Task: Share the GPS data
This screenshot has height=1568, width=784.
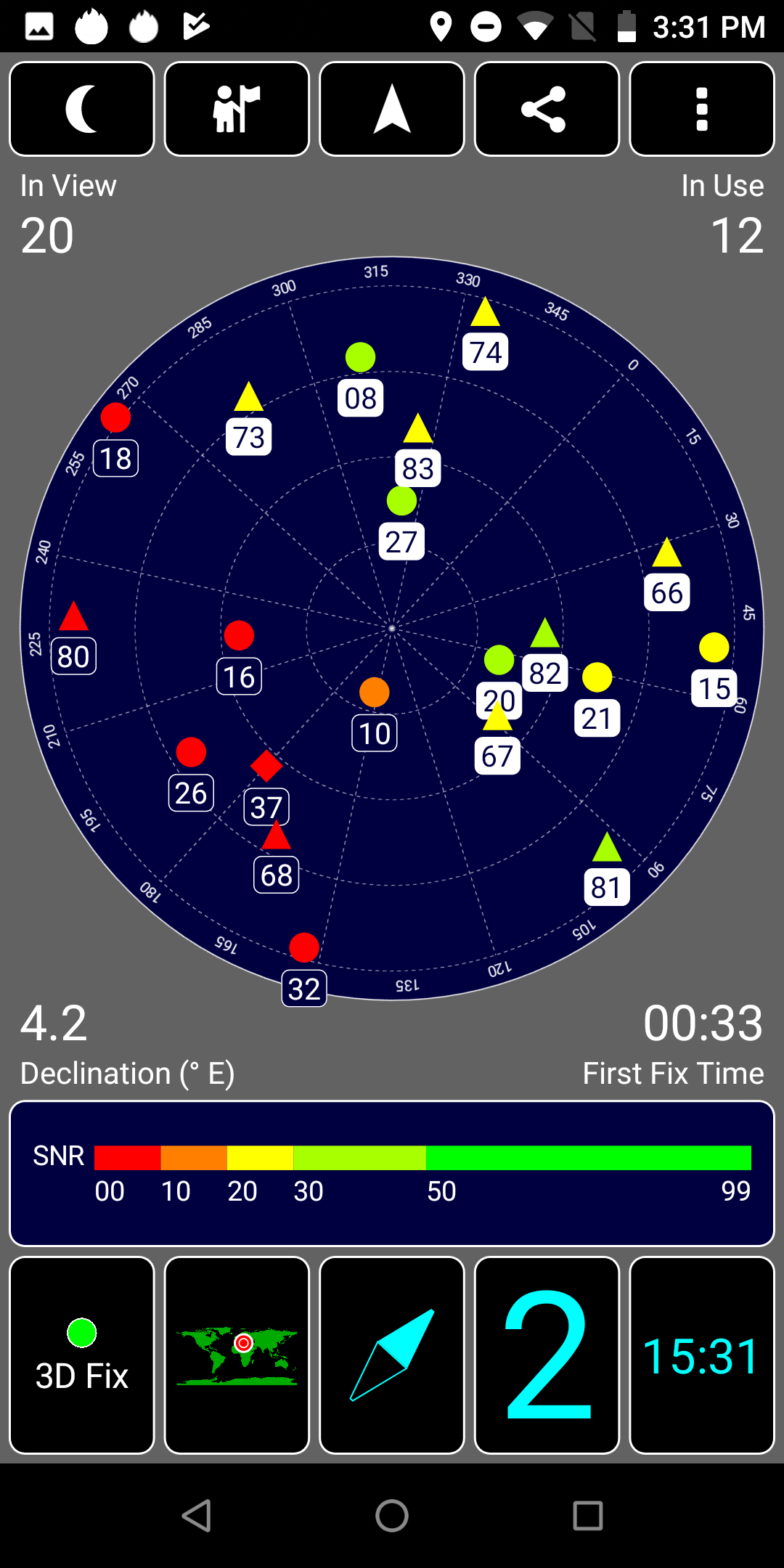Action: pos(547,109)
